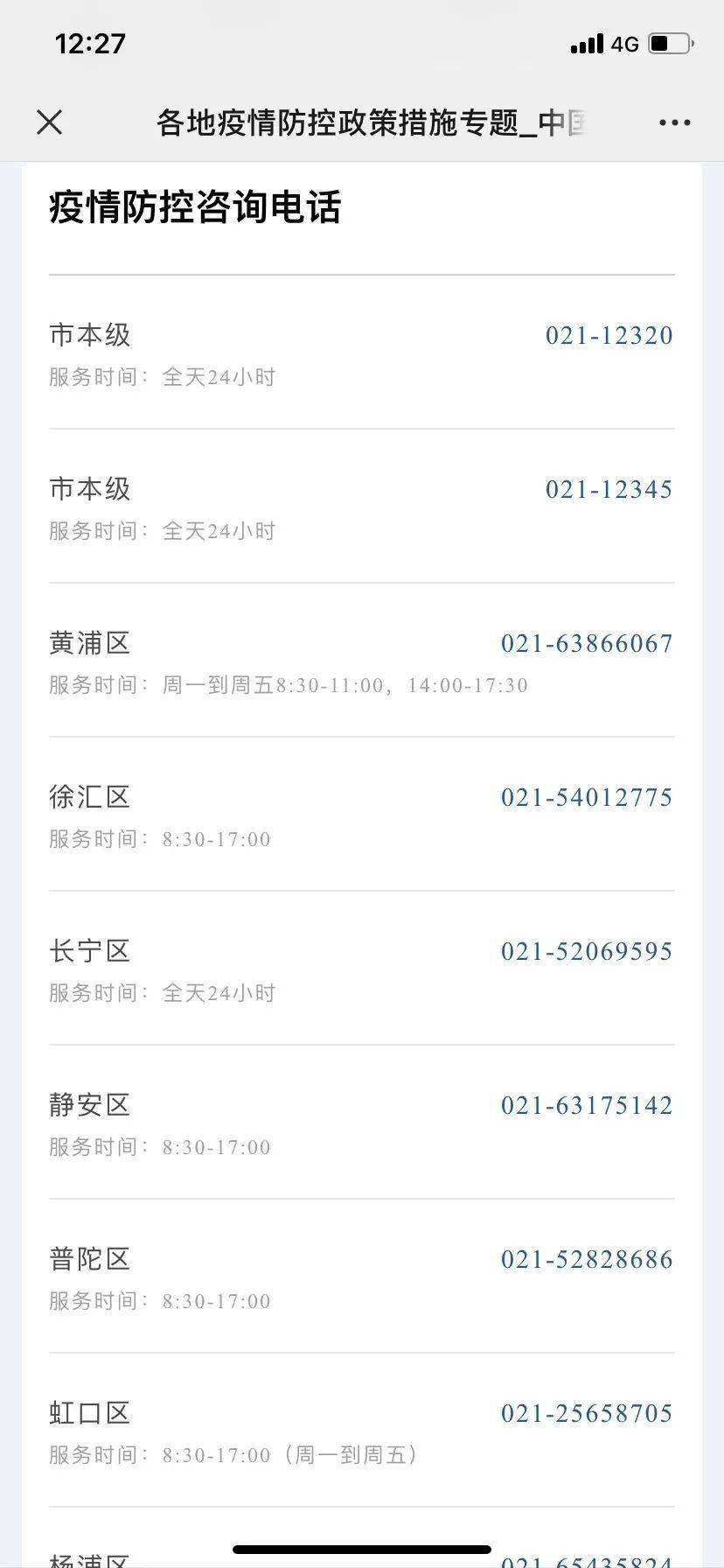The width and height of the screenshot is (724, 1568).
Task: Call the 虹口区 number 021-25658705
Action: coord(587,1413)
